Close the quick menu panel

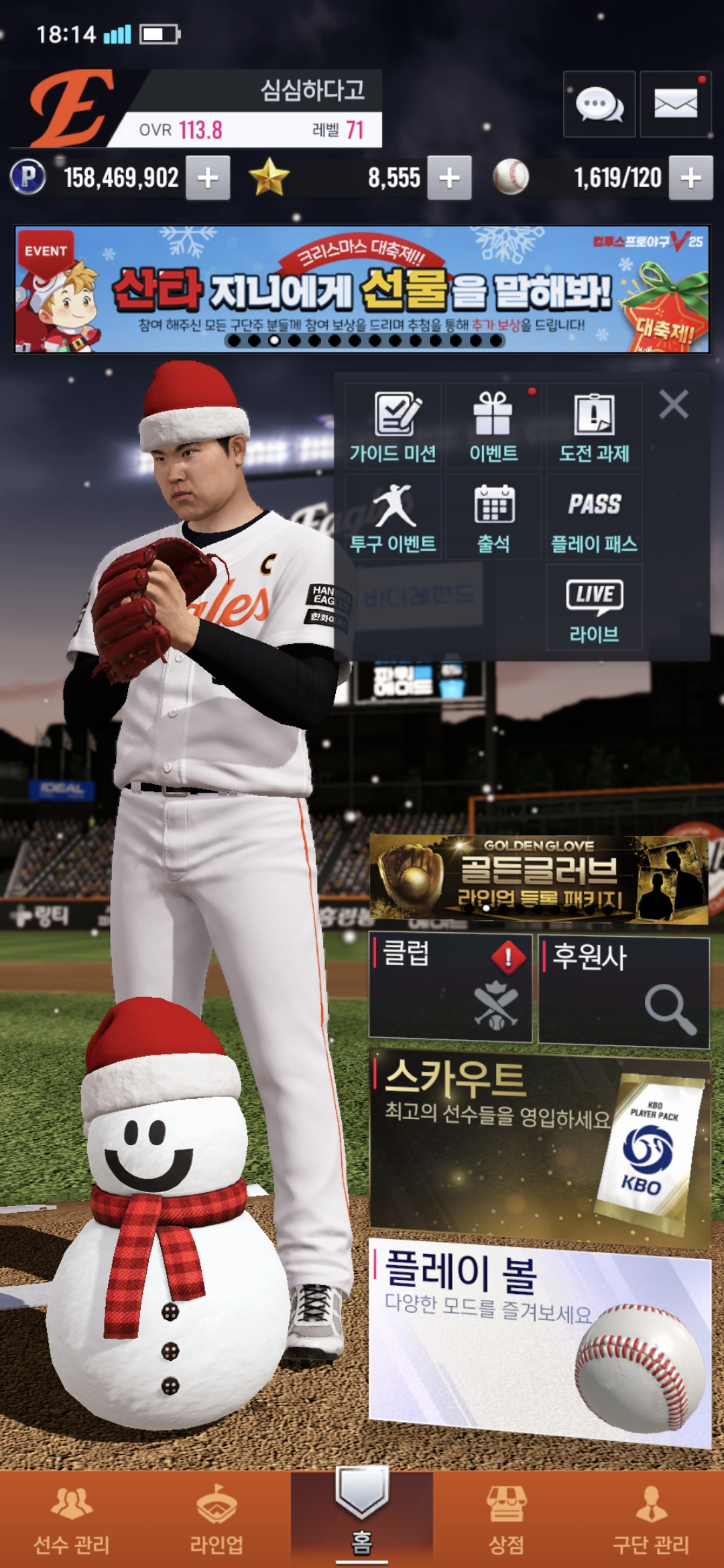click(x=673, y=405)
